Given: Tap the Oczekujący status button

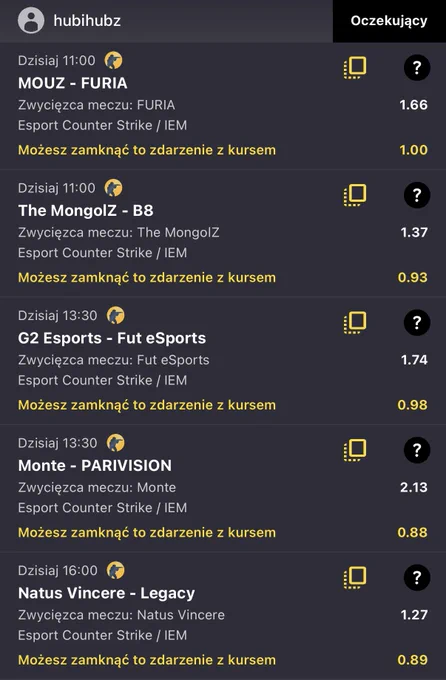Looking at the screenshot, I should [389, 21].
